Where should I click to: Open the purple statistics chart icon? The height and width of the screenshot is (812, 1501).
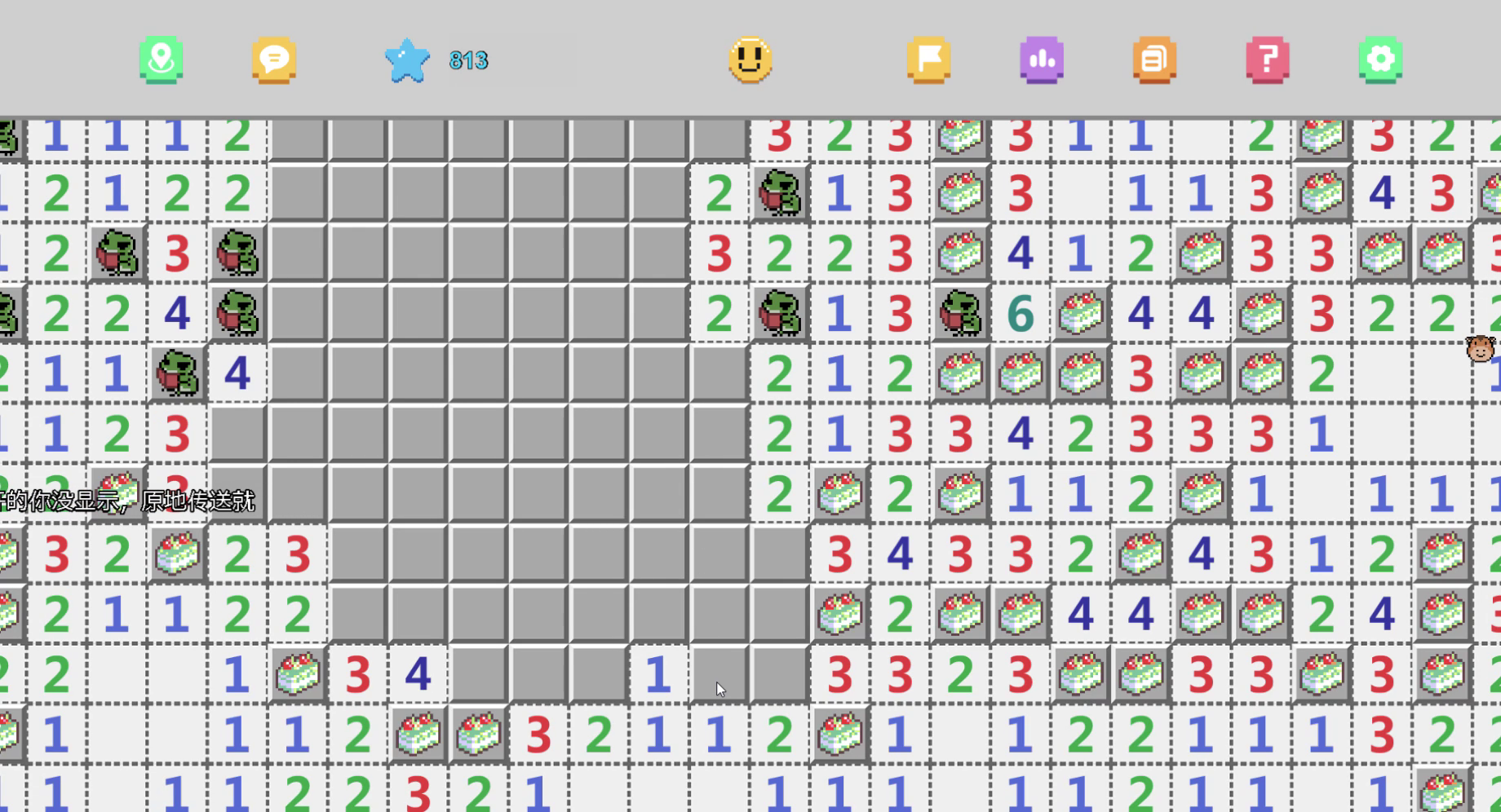click(x=1042, y=60)
